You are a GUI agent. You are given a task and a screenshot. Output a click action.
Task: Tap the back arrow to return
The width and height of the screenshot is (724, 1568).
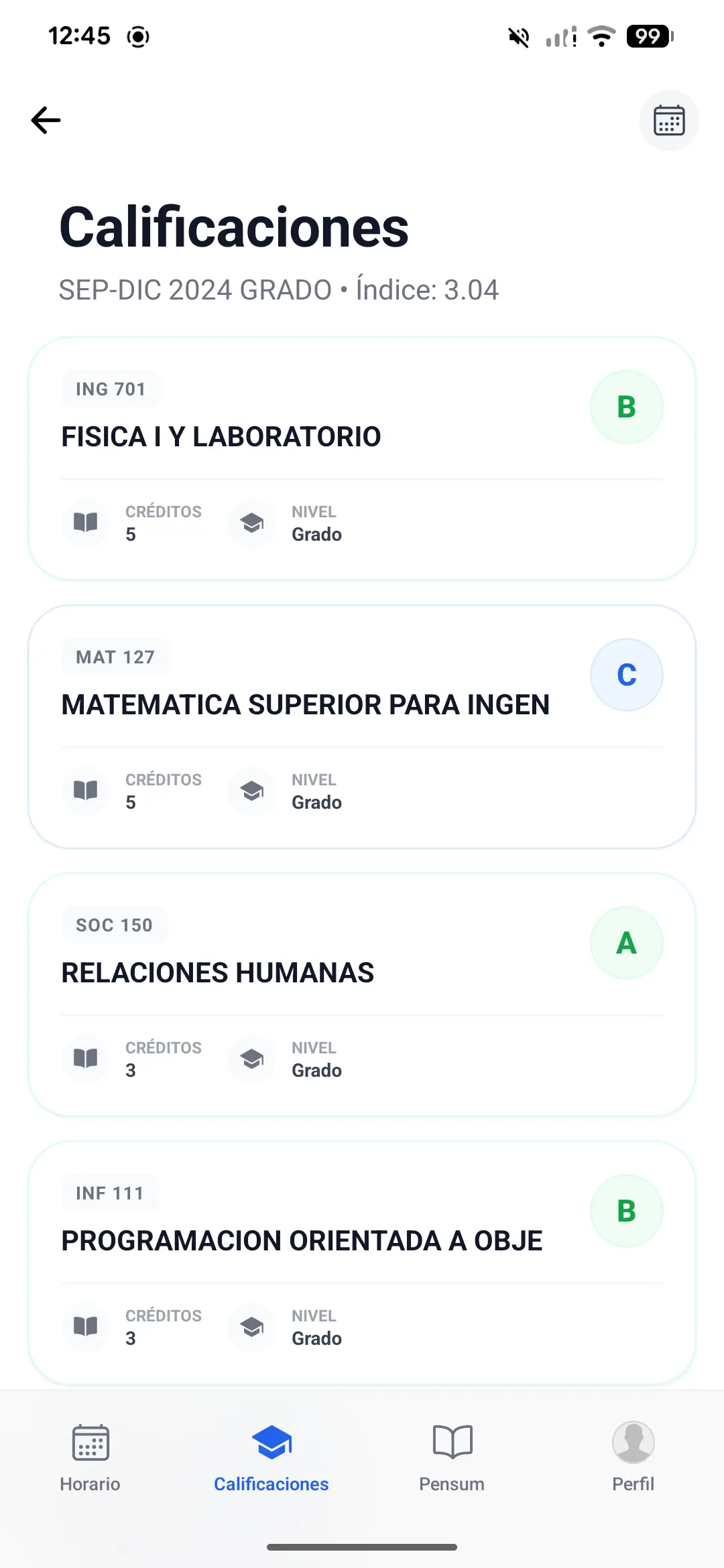[45, 120]
